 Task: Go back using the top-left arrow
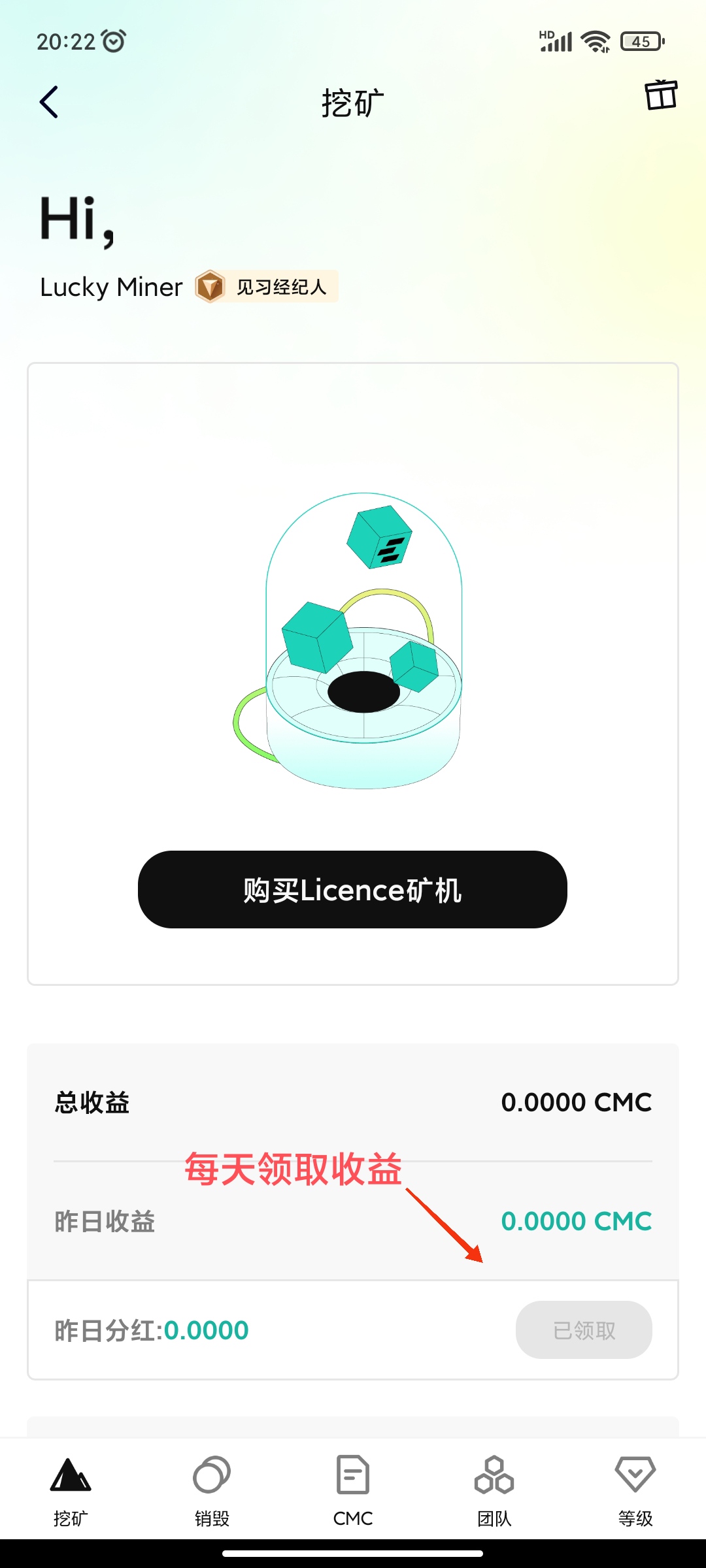(49, 103)
